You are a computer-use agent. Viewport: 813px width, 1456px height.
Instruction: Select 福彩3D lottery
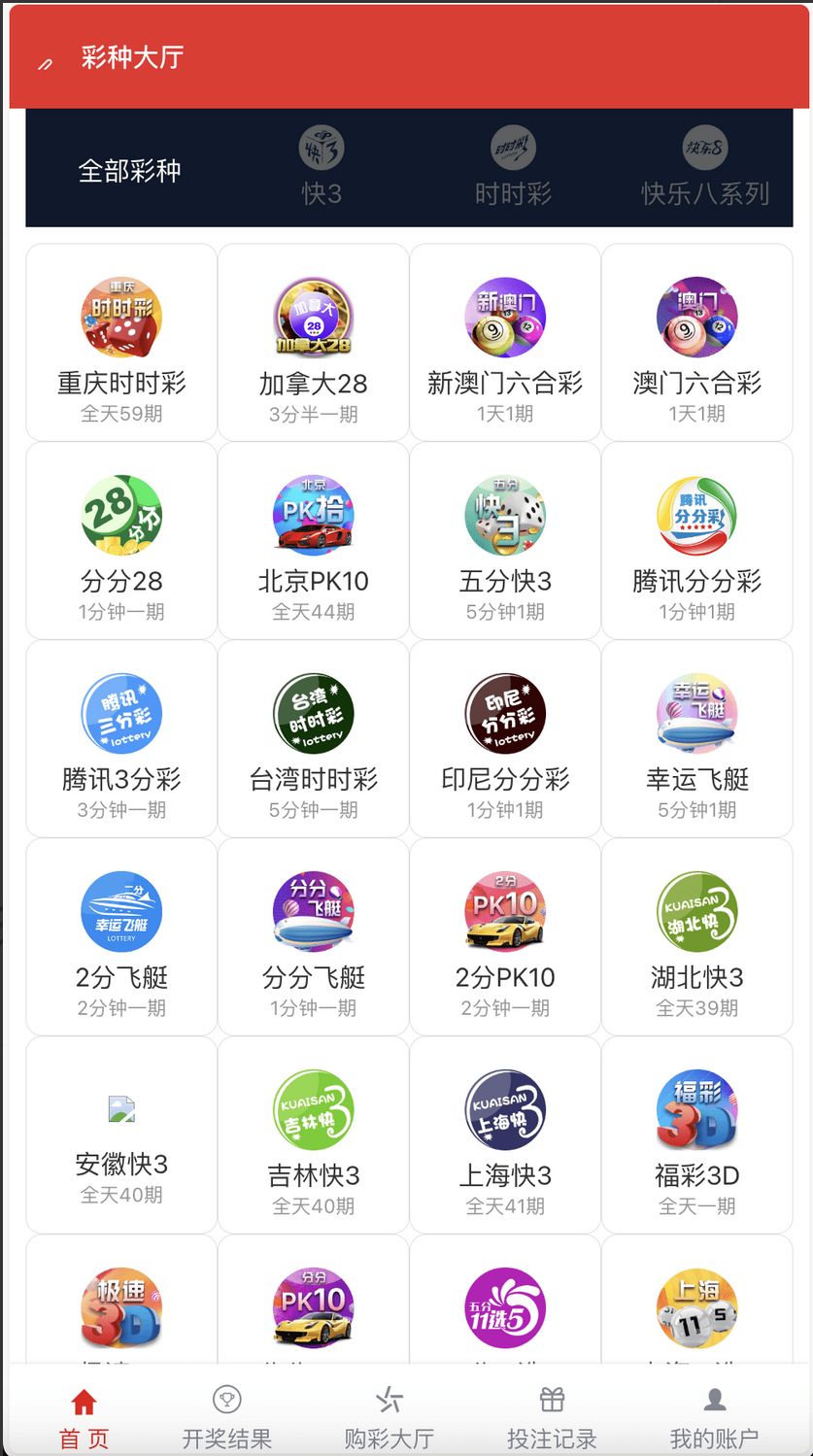pyautogui.click(x=697, y=1134)
